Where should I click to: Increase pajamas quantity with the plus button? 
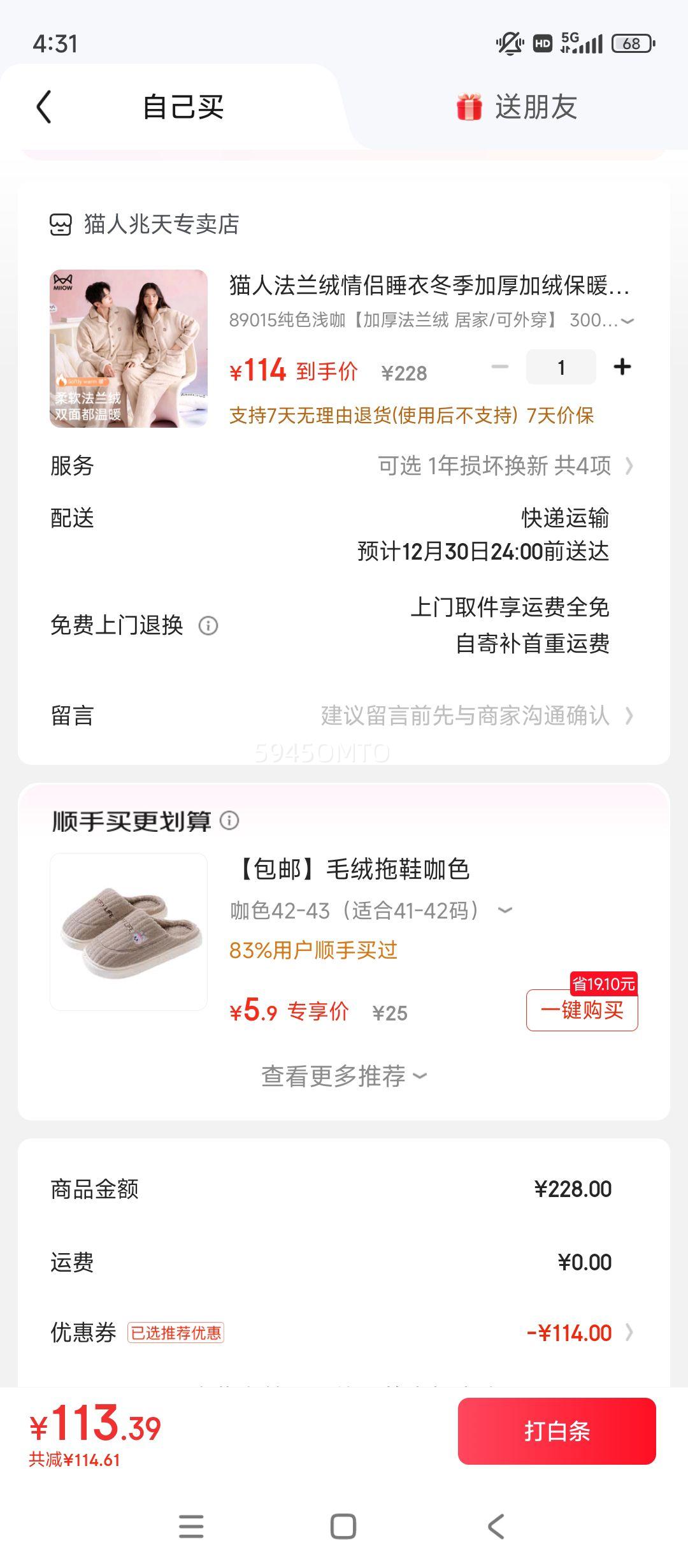622,367
